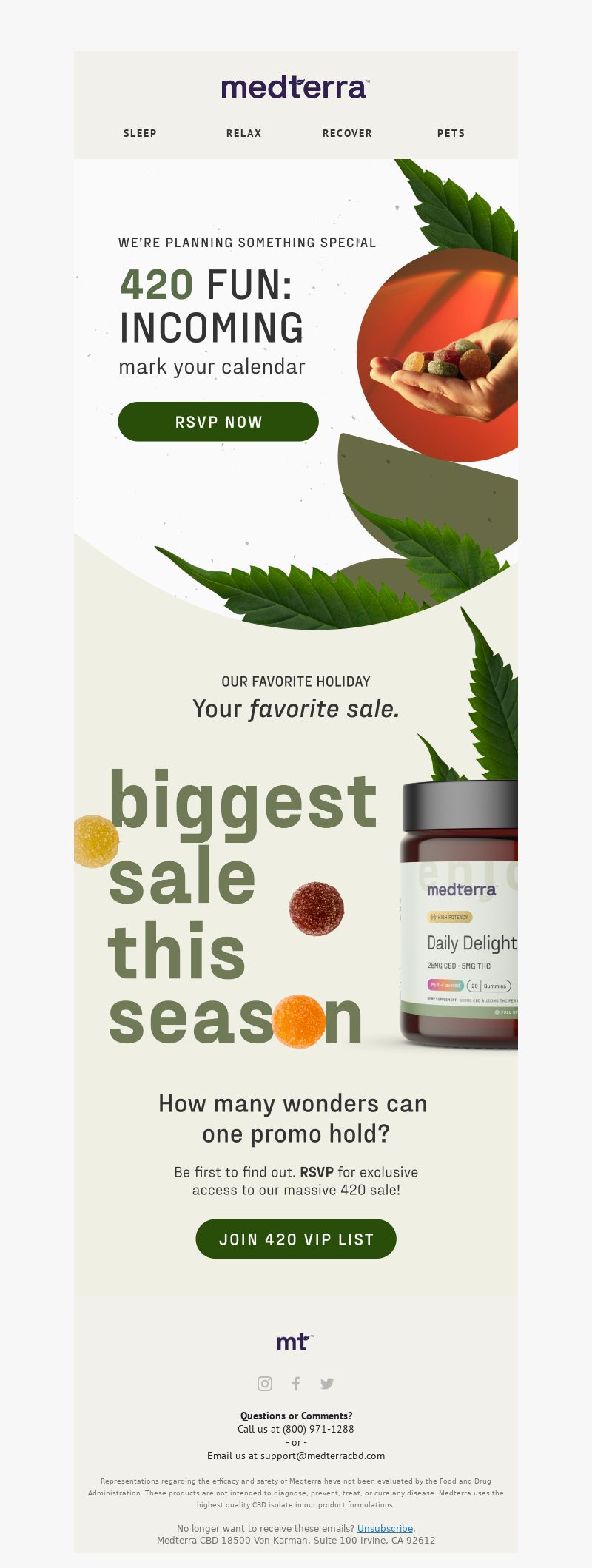Open Medterra's Instagram page

coord(265,1383)
